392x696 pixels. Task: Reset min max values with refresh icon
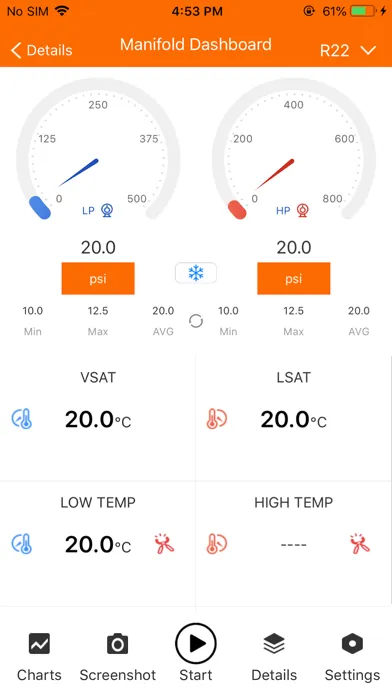coord(196,321)
